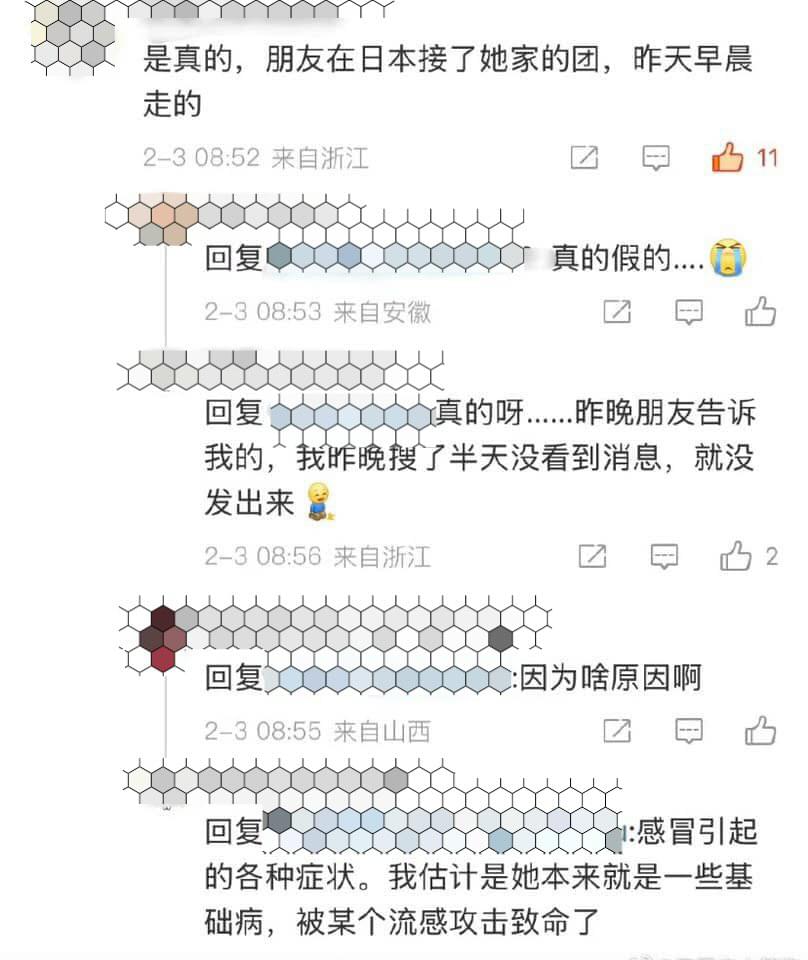This screenshot has height=960, width=808.
Task: Reply to the 08:52 comment from 浙江
Action: [656, 158]
